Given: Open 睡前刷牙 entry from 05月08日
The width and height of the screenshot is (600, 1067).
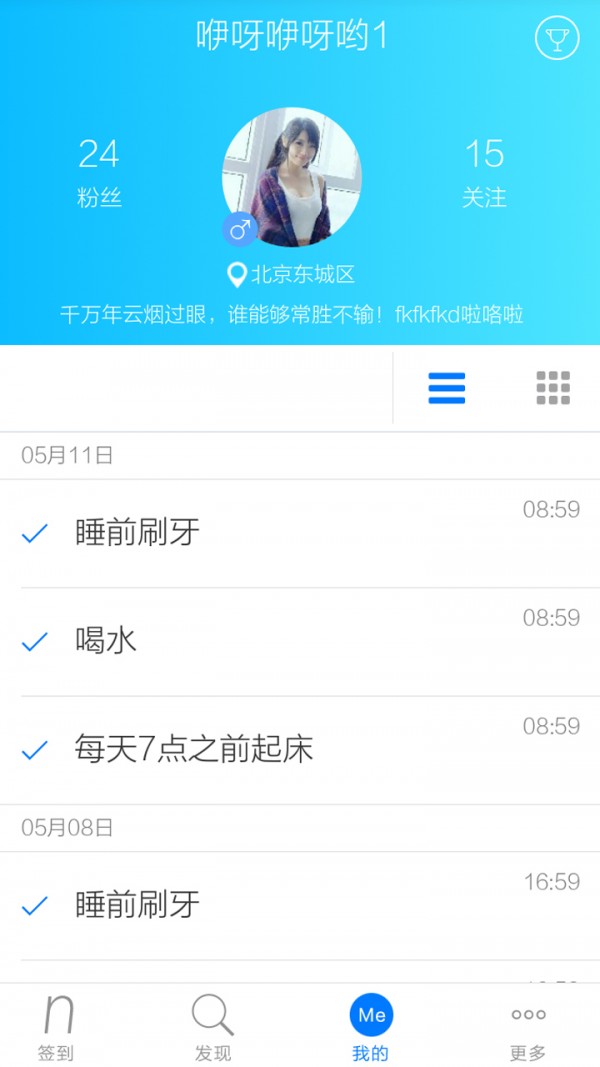Looking at the screenshot, I should pyautogui.click(x=300, y=905).
